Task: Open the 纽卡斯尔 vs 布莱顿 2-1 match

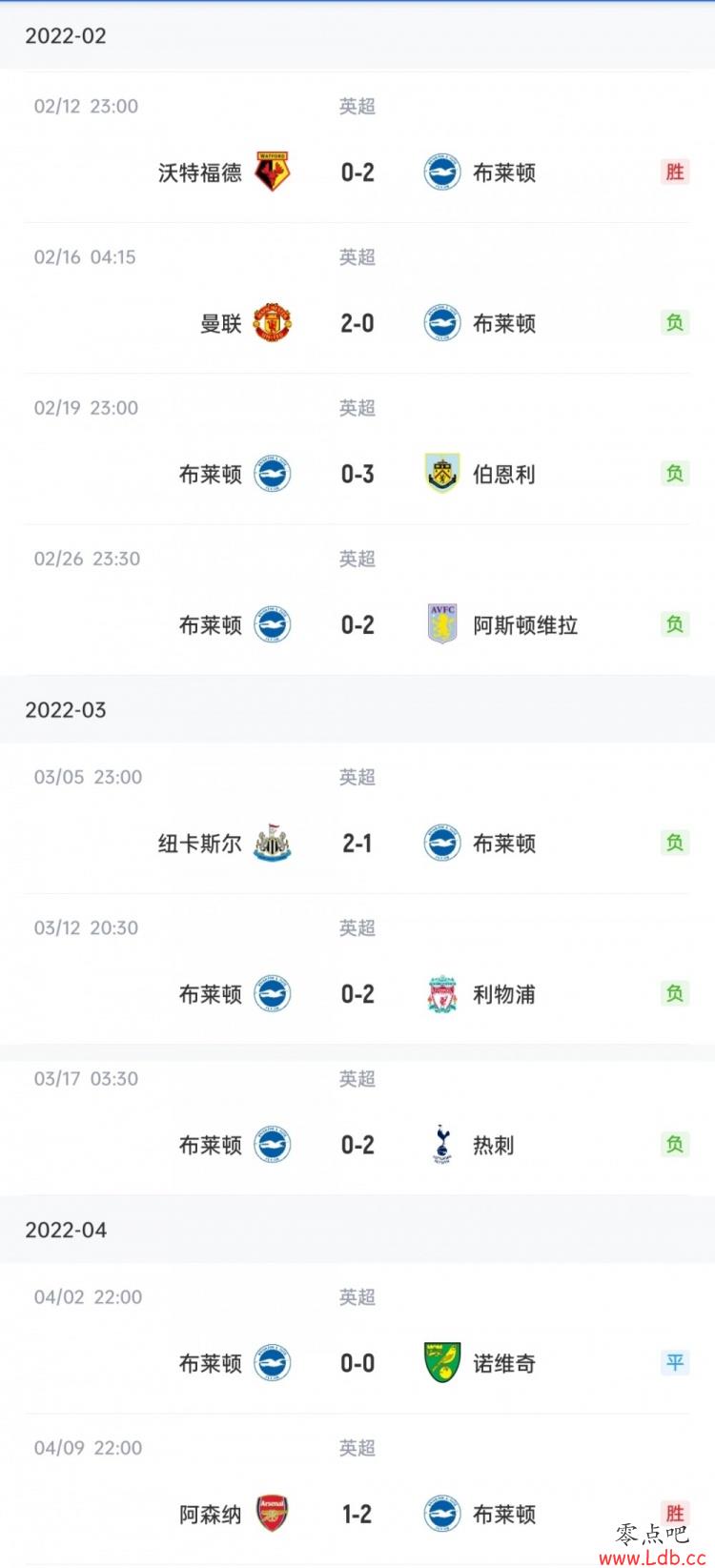Action: pos(357,819)
